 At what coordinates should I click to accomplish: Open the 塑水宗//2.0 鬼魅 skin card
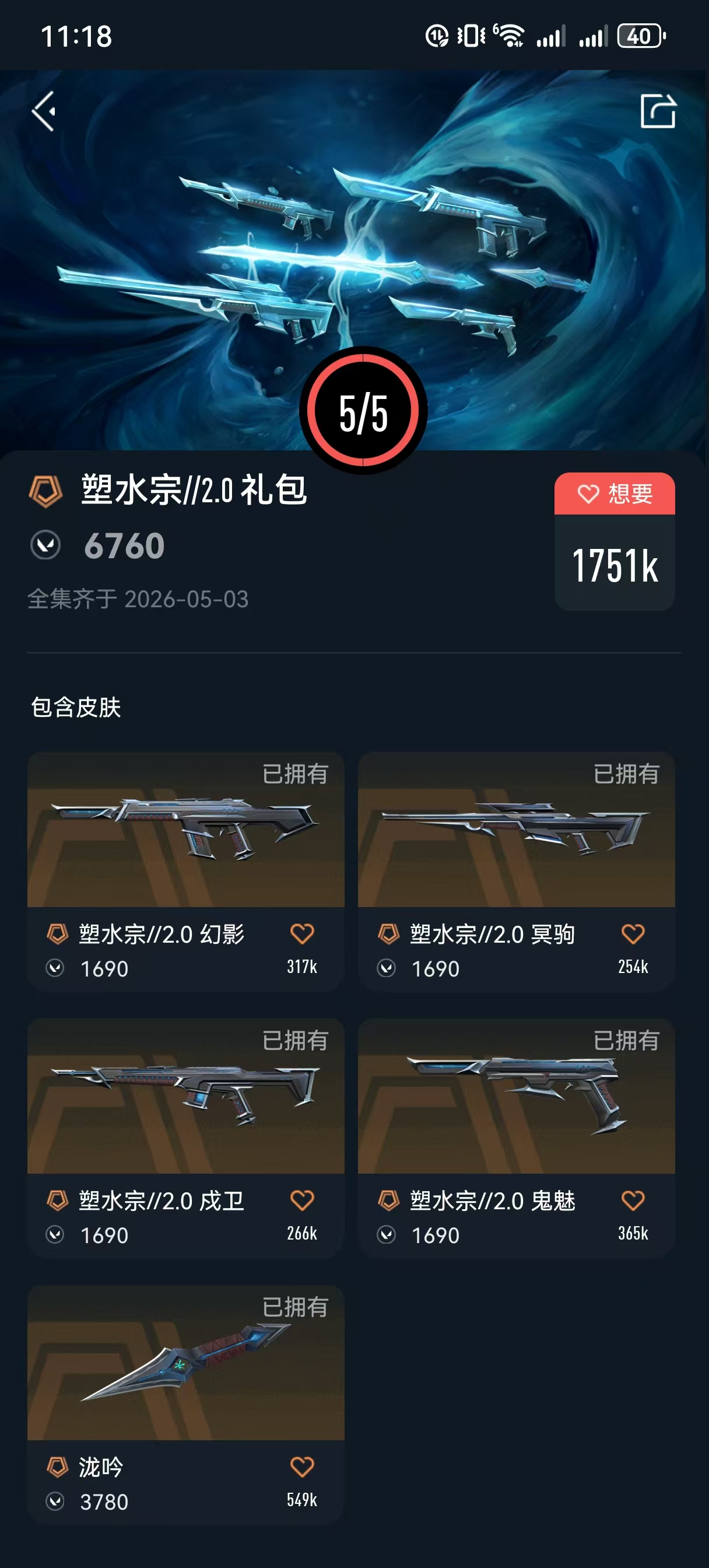click(x=516, y=1137)
